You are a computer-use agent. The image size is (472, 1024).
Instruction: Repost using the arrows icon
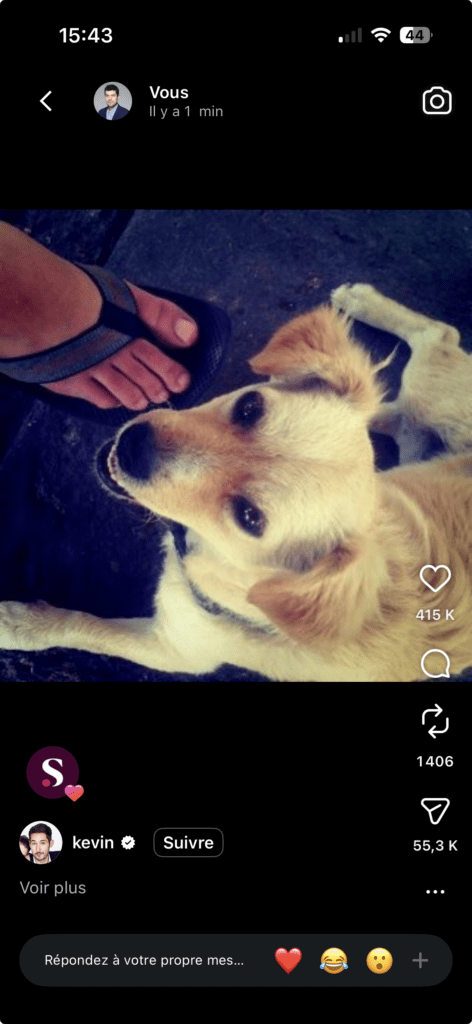pos(435,722)
